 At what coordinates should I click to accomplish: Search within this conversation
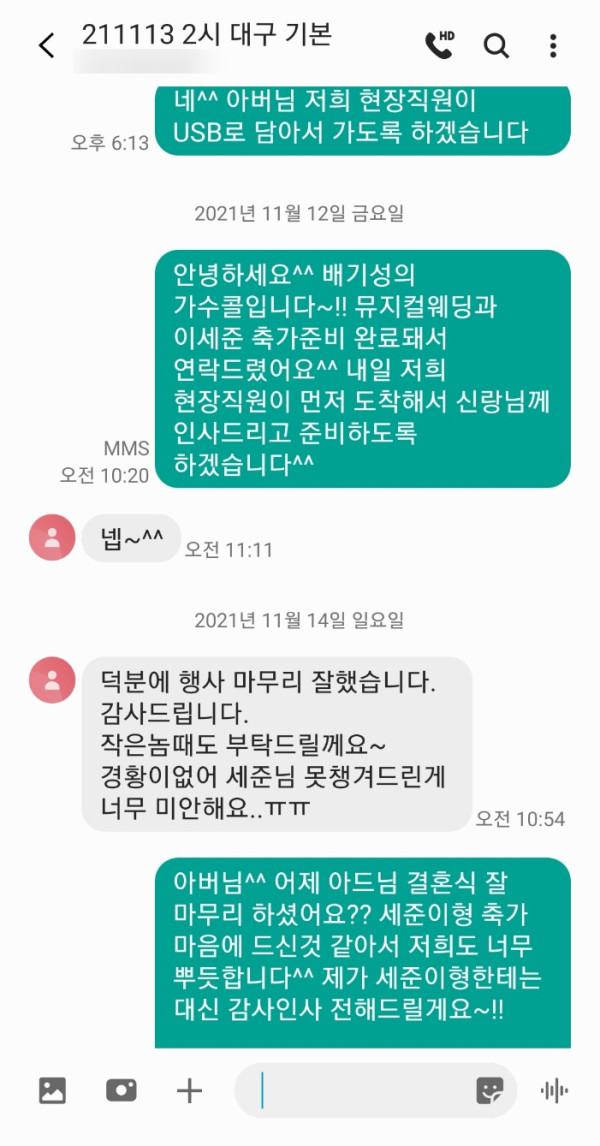pos(496,46)
